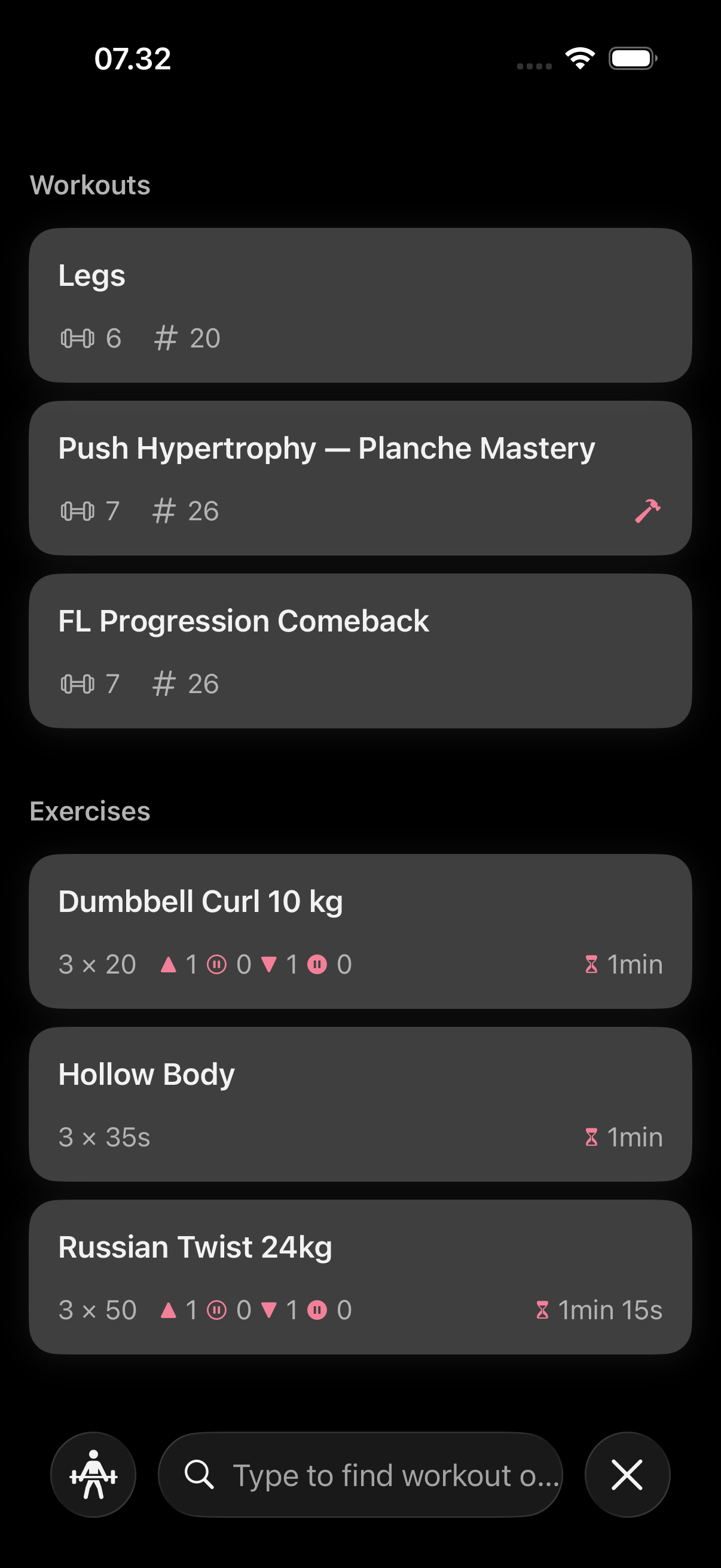721x1568 pixels.
Task: Open the Russian Twist 24kg exercise
Action: 360,1276
